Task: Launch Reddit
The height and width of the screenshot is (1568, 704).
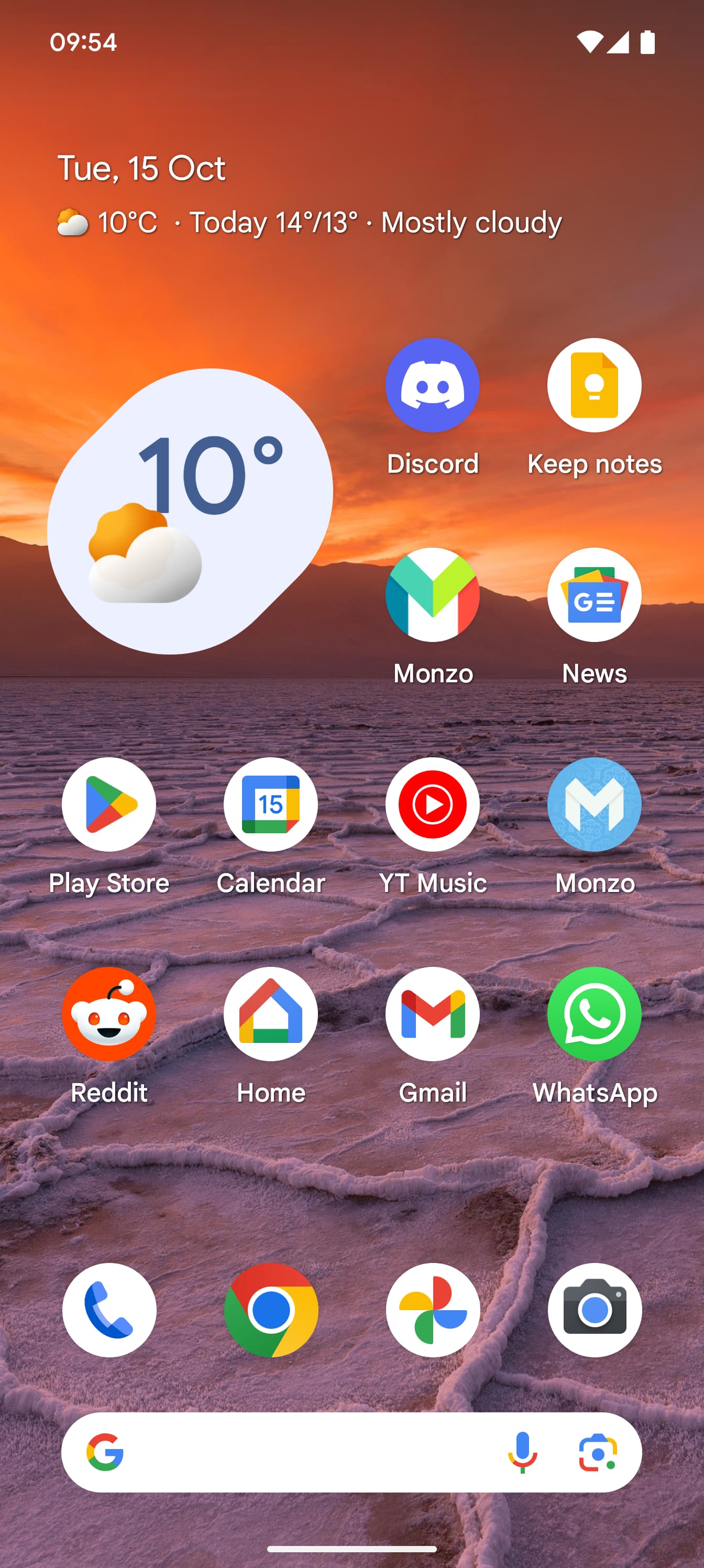Action: tap(109, 1014)
